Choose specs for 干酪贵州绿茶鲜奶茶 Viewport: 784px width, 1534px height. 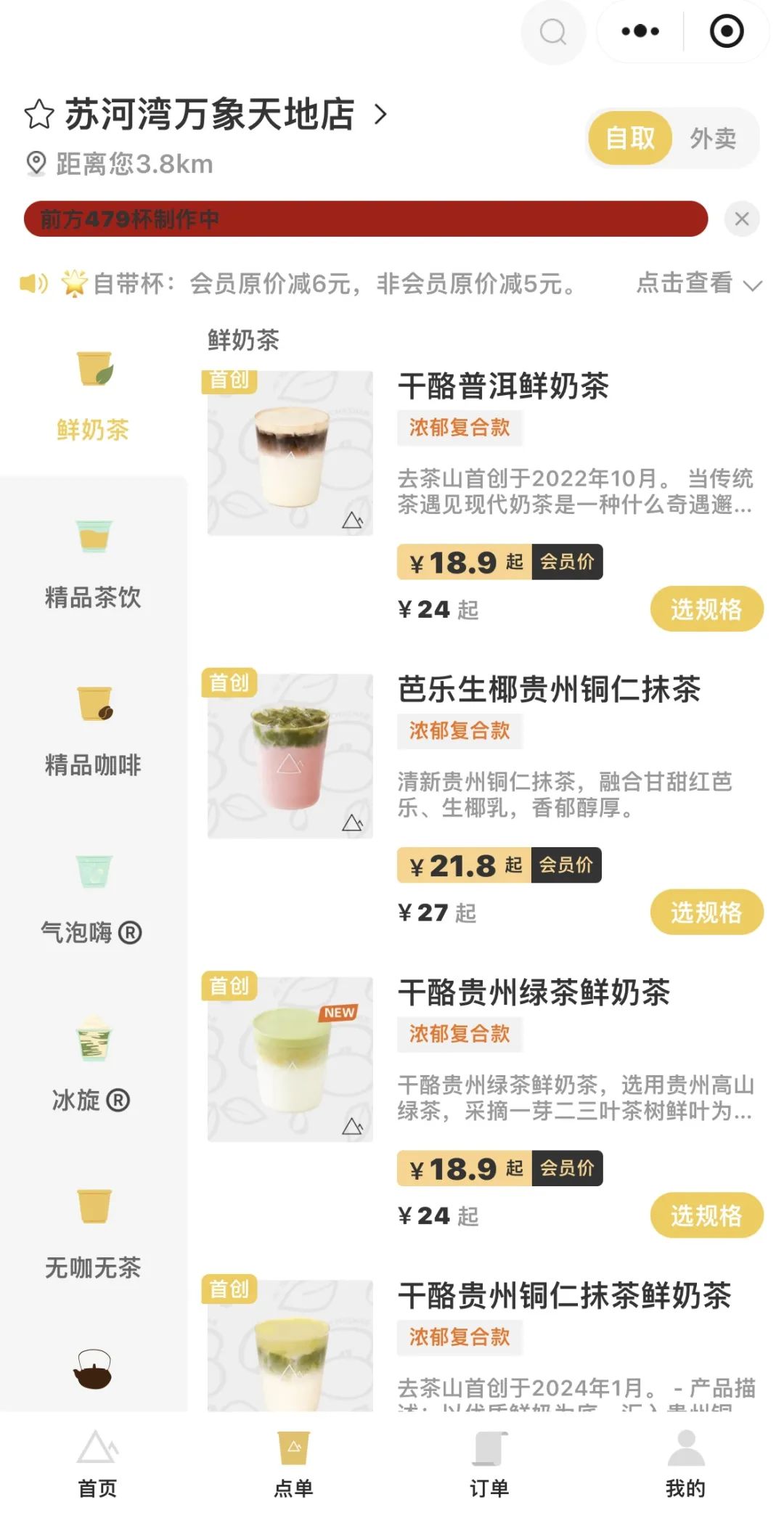tap(706, 1215)
